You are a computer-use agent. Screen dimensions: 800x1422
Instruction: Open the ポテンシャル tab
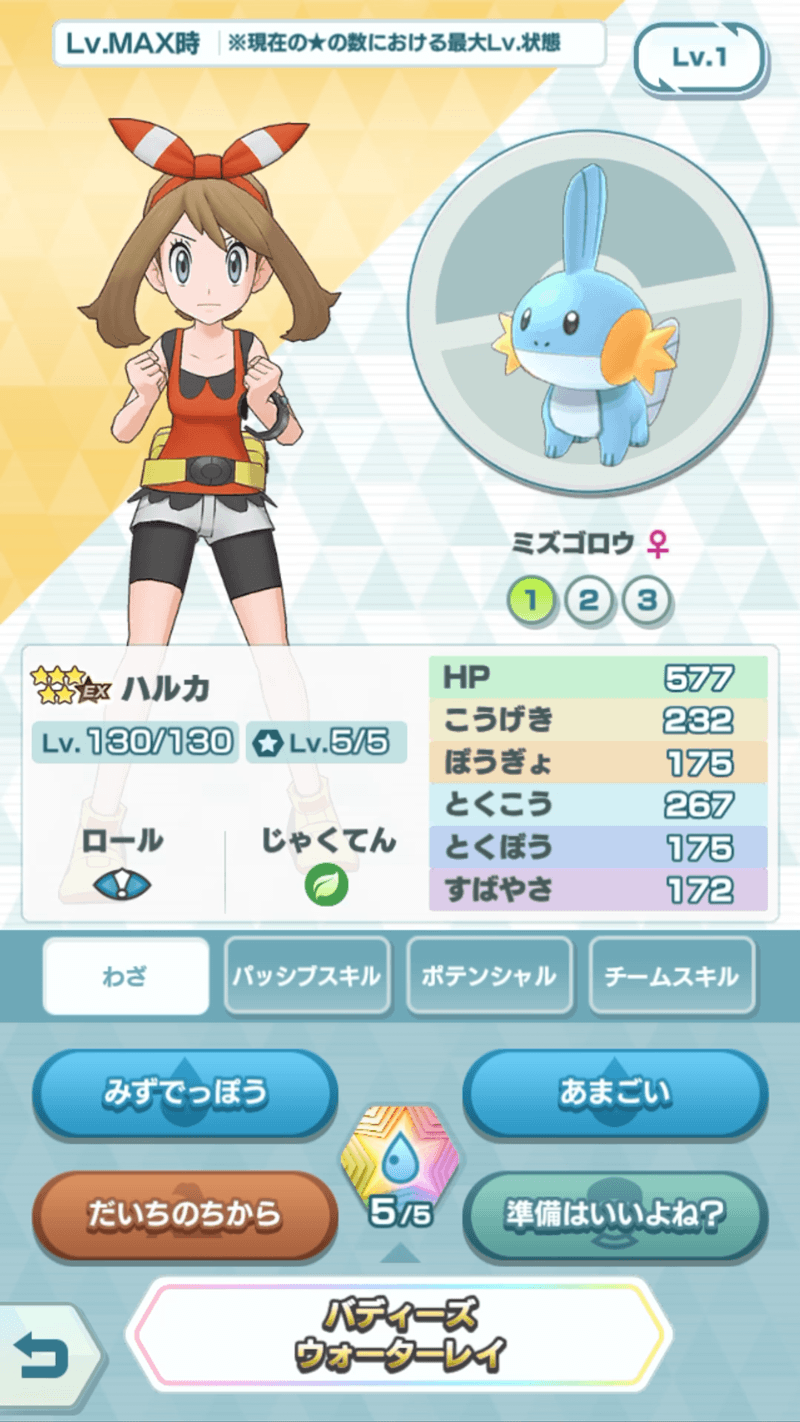[x=490, y=976]
